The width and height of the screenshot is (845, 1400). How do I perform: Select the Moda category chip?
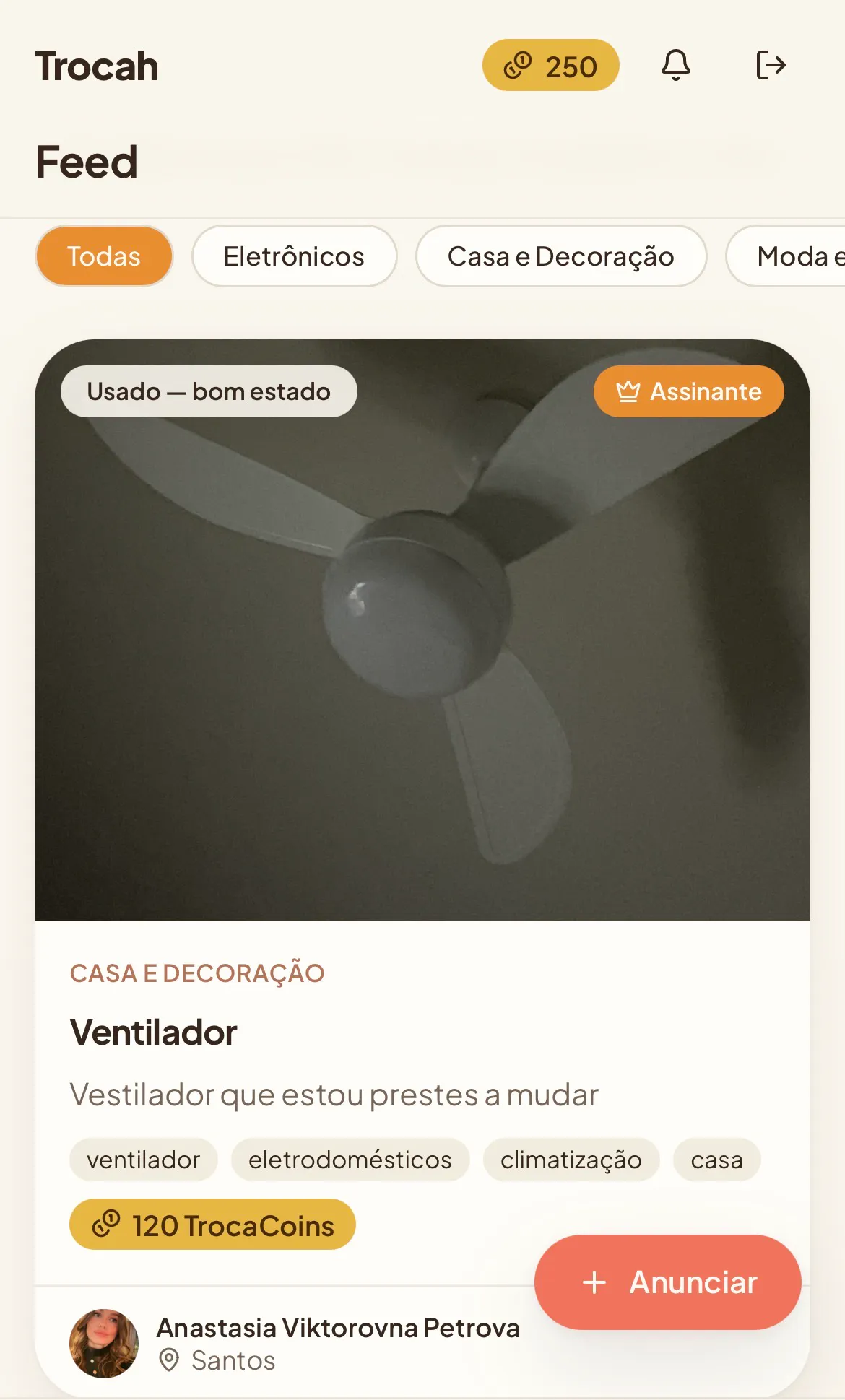(786, 256)
